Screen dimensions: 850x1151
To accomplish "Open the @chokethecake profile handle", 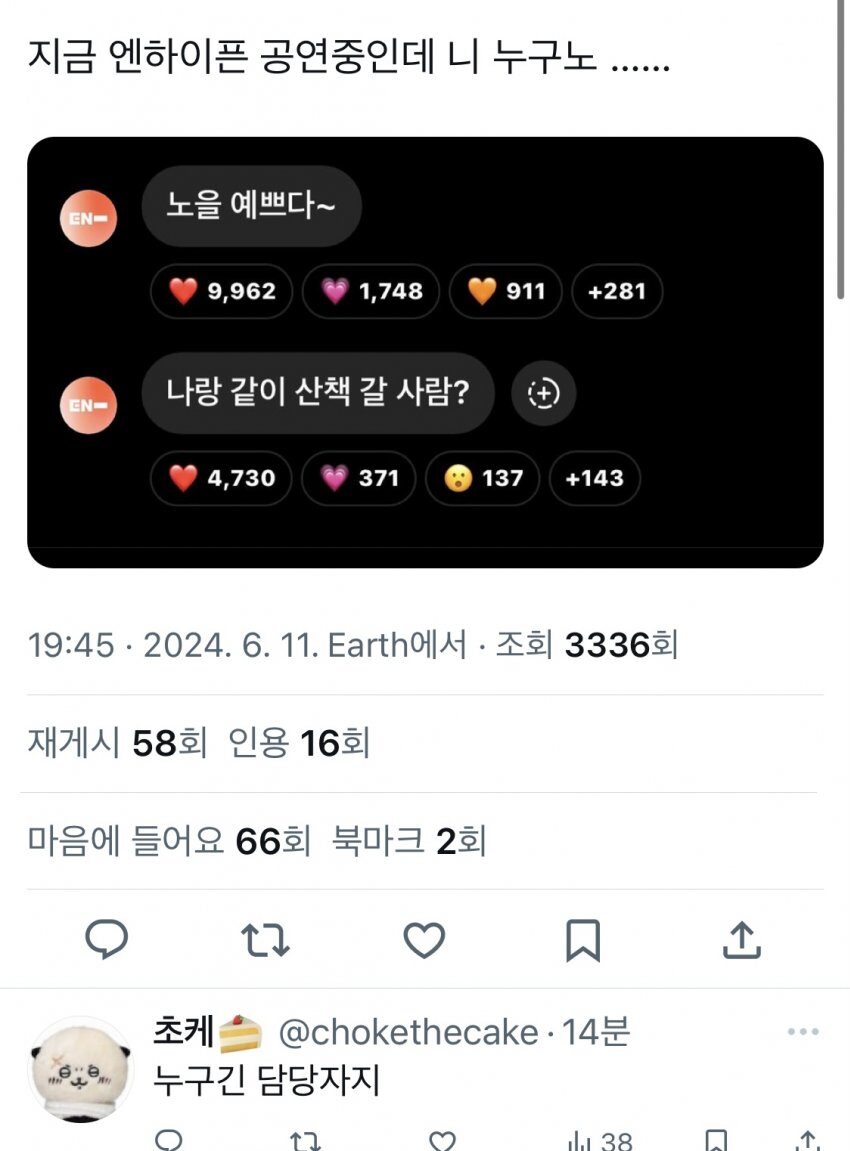I will [408, 1032].
